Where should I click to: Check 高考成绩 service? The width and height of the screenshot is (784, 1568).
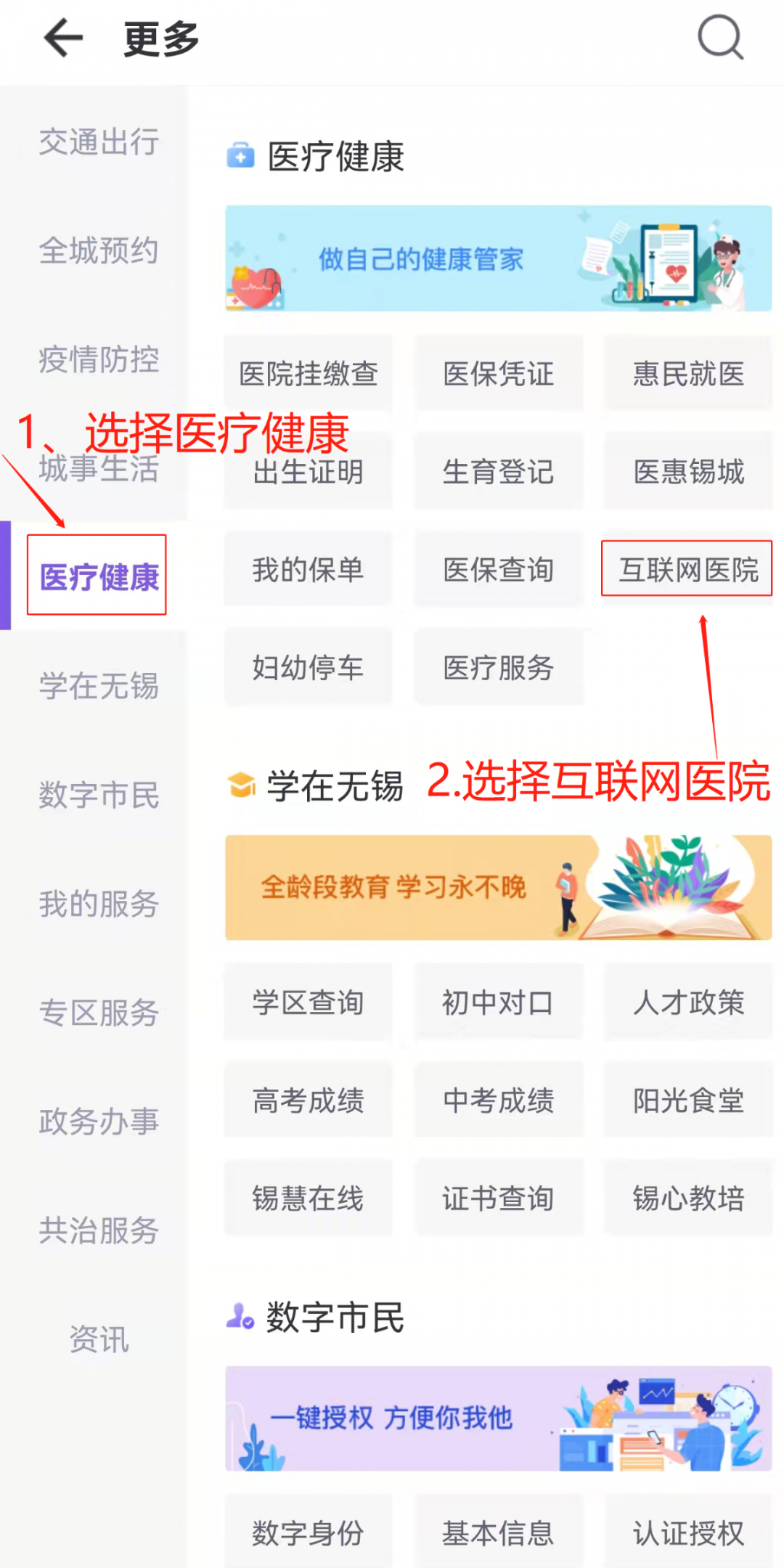click(308, 1101)
